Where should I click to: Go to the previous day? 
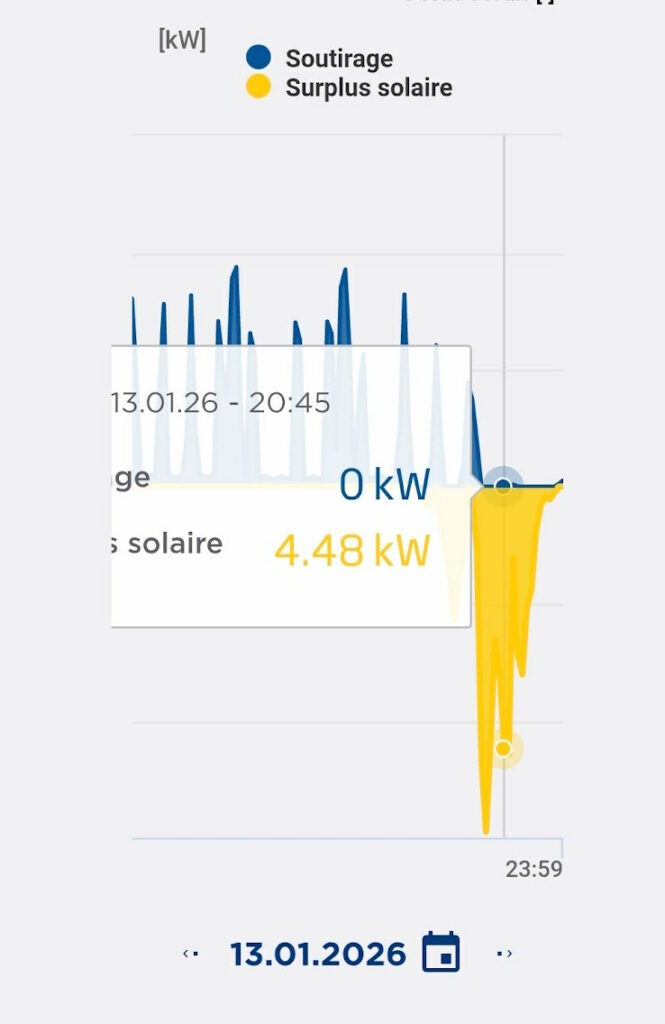tap(190, 954)
